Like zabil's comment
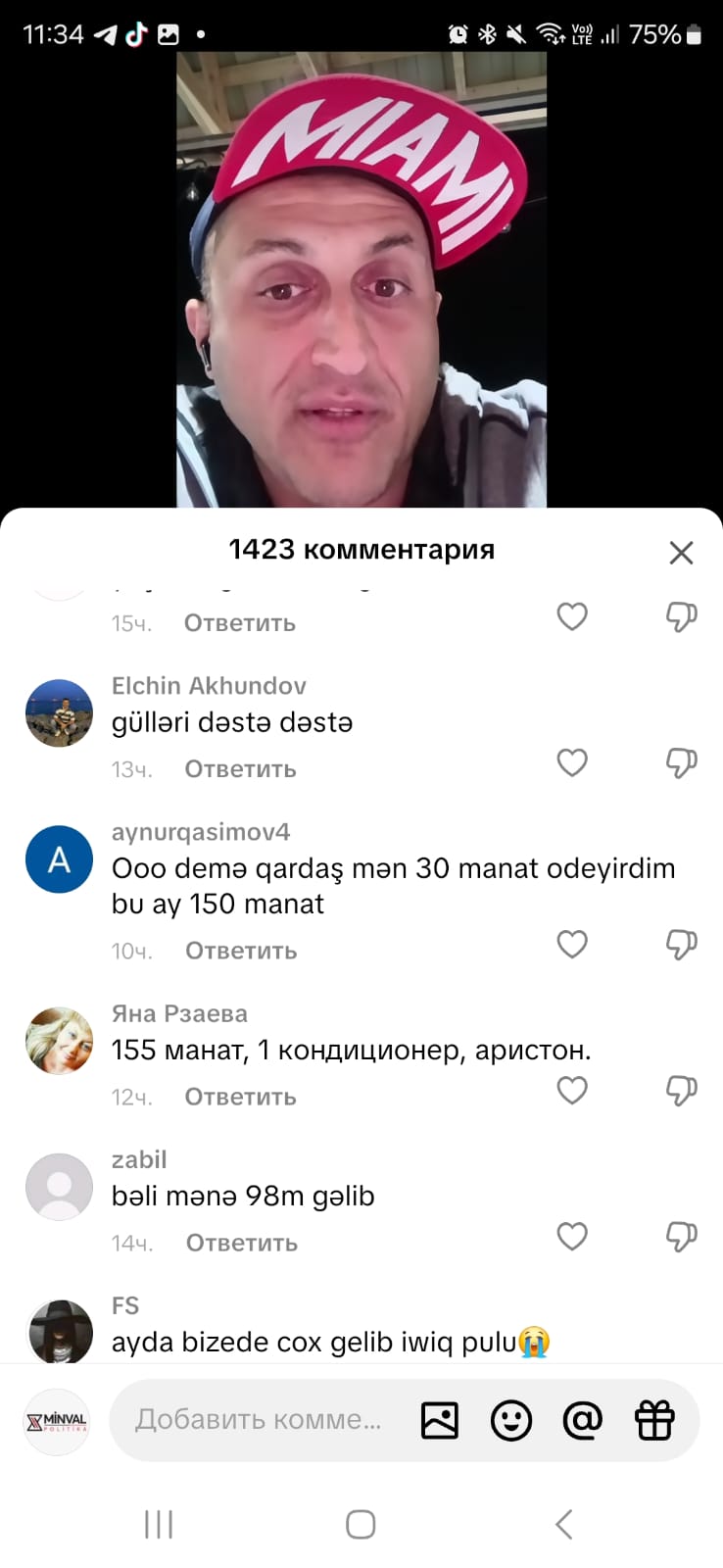 click(x=572, y=1236)
